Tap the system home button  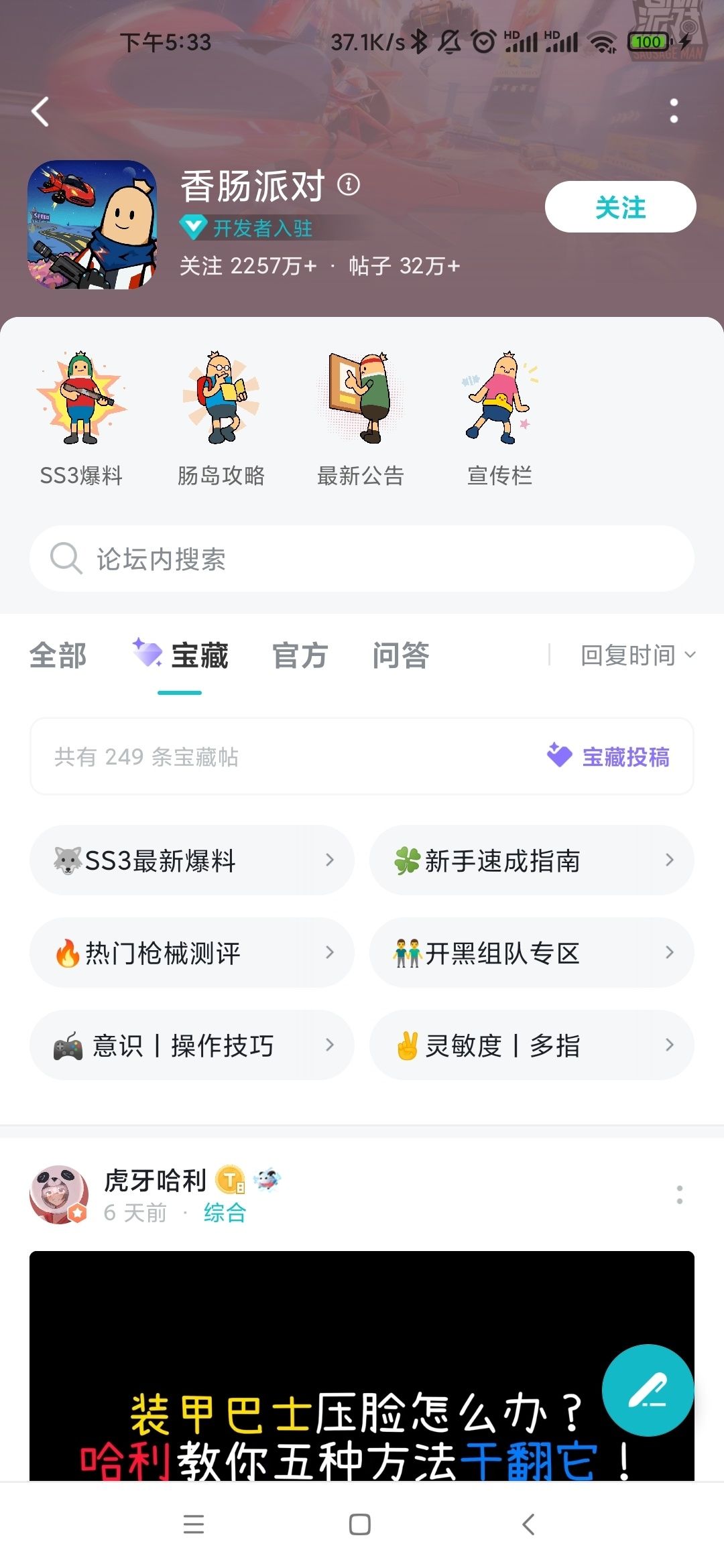click(360, 1524)
